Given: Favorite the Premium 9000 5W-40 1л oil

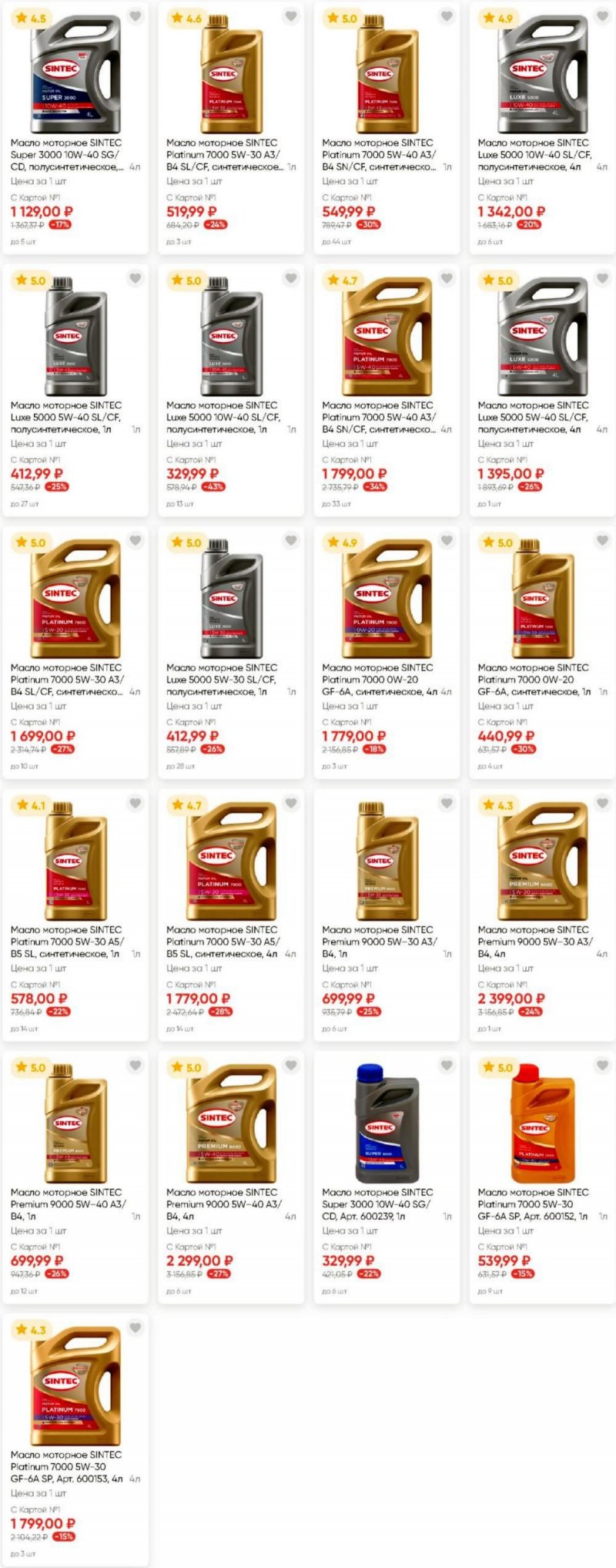Looking at the screenshot, I should 135,1066.
